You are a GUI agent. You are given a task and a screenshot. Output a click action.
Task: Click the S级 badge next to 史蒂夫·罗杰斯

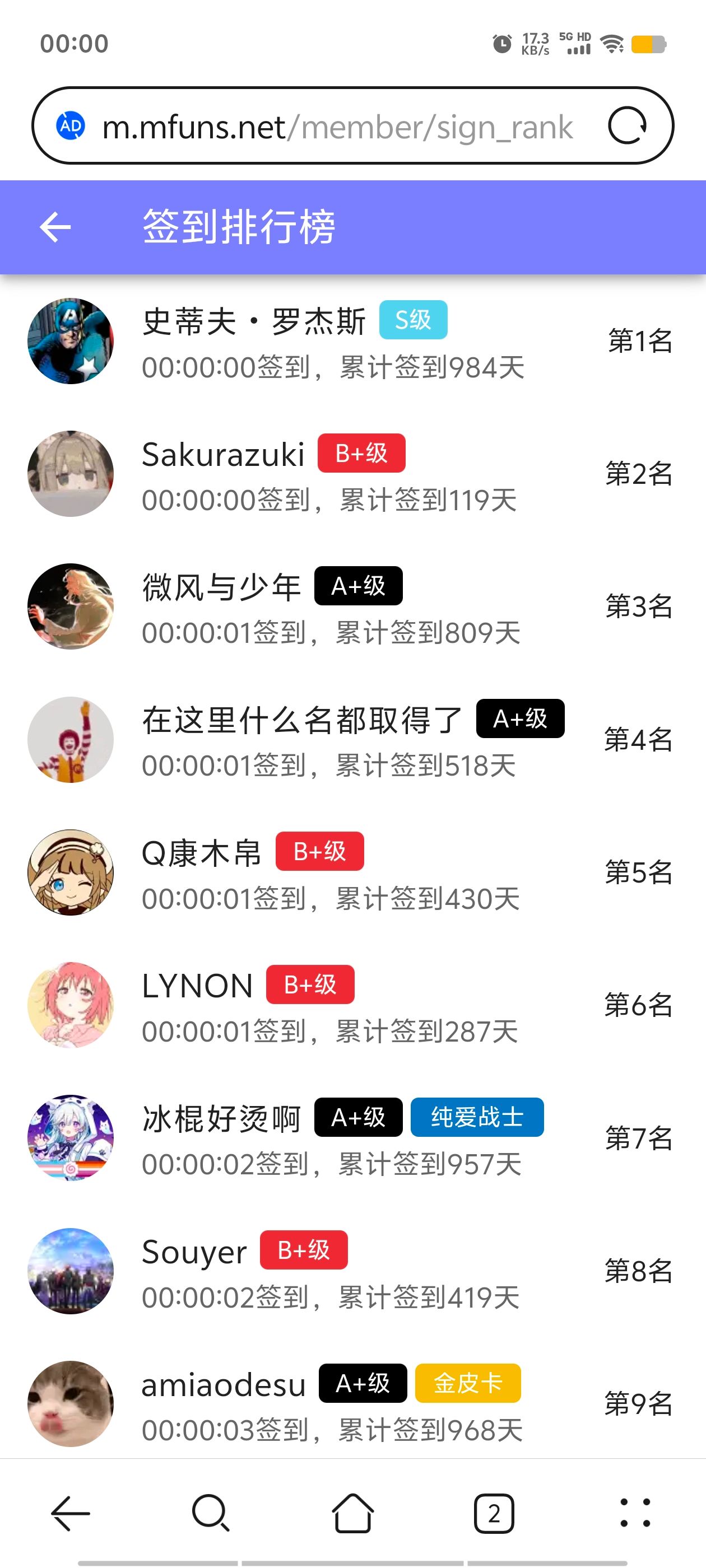[x=412, y=319]
